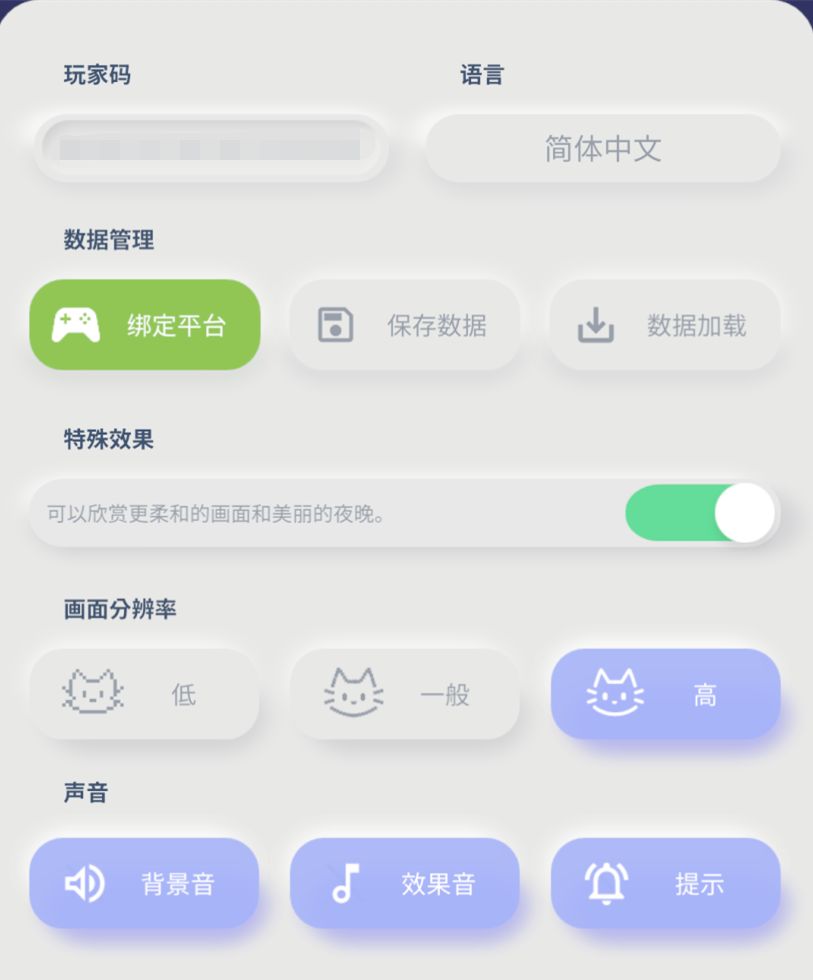The height and width of the screenshot is (980, 813).
Task: Select 低 screen resolution
Action: point(144,694)
